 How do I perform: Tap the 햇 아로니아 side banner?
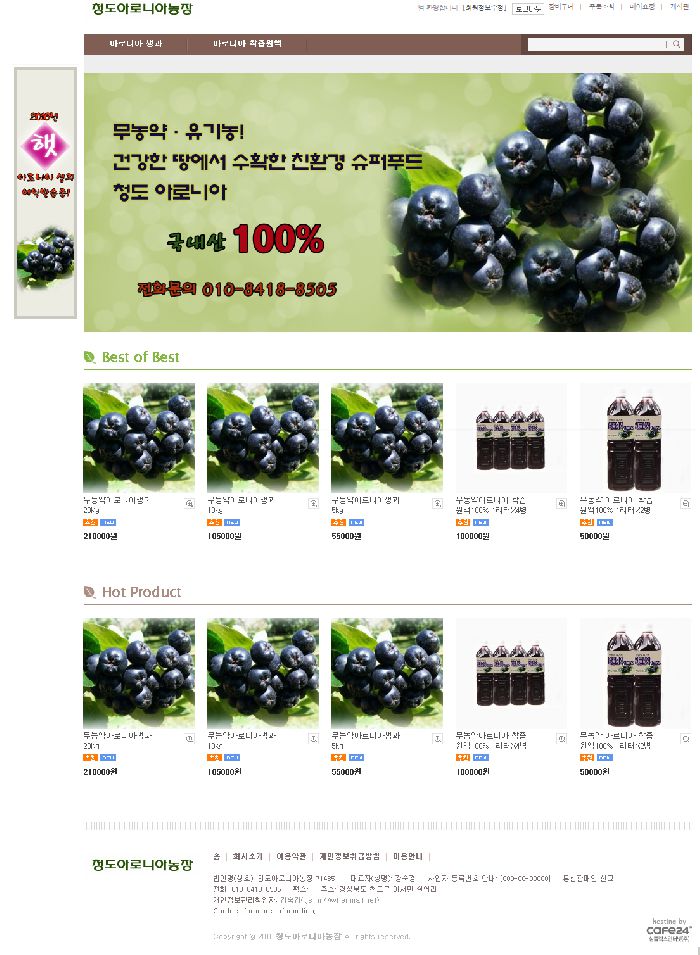pyautogui.click(x=45, y=193)
